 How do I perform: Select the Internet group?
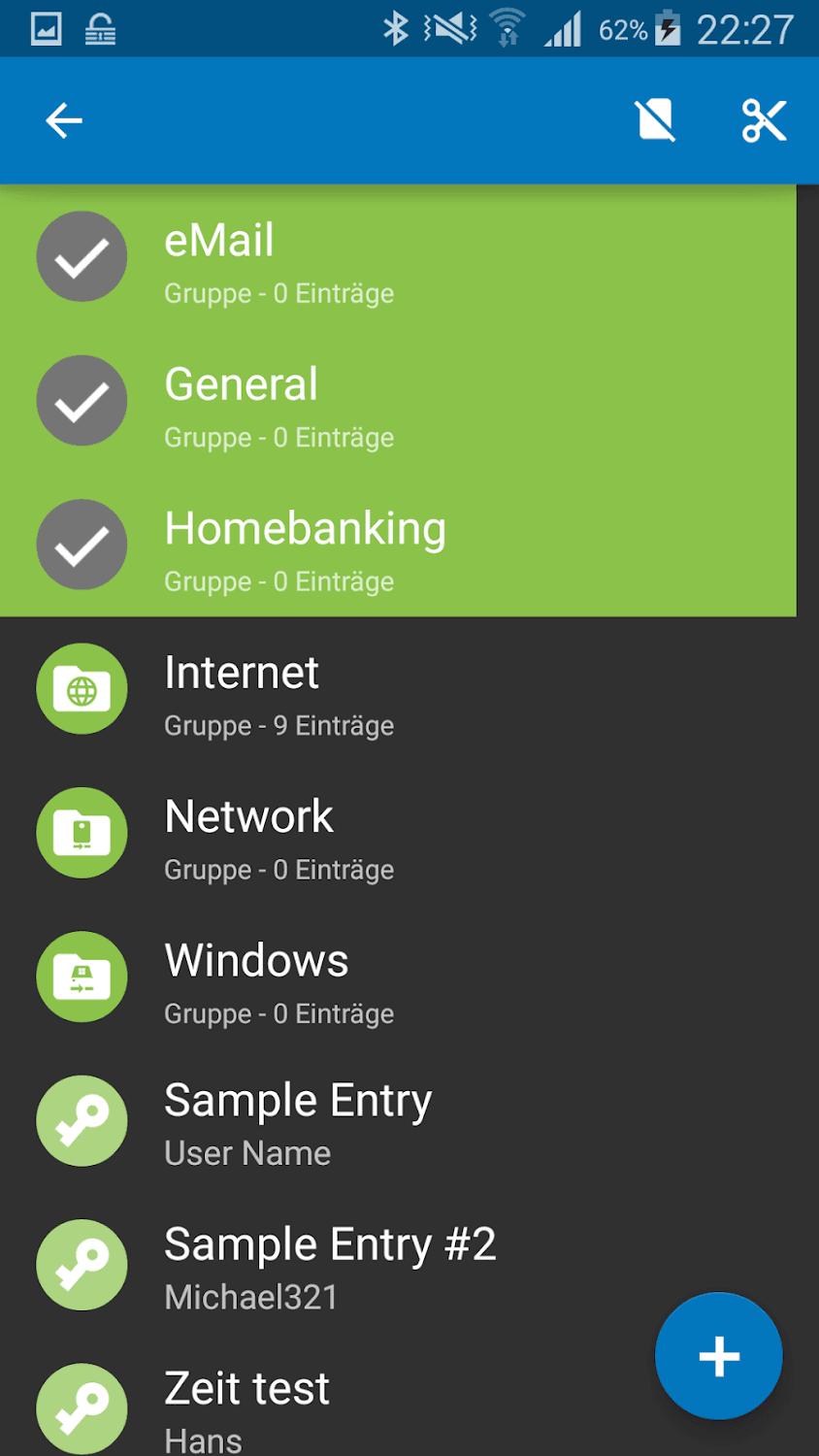pos(82,689)
